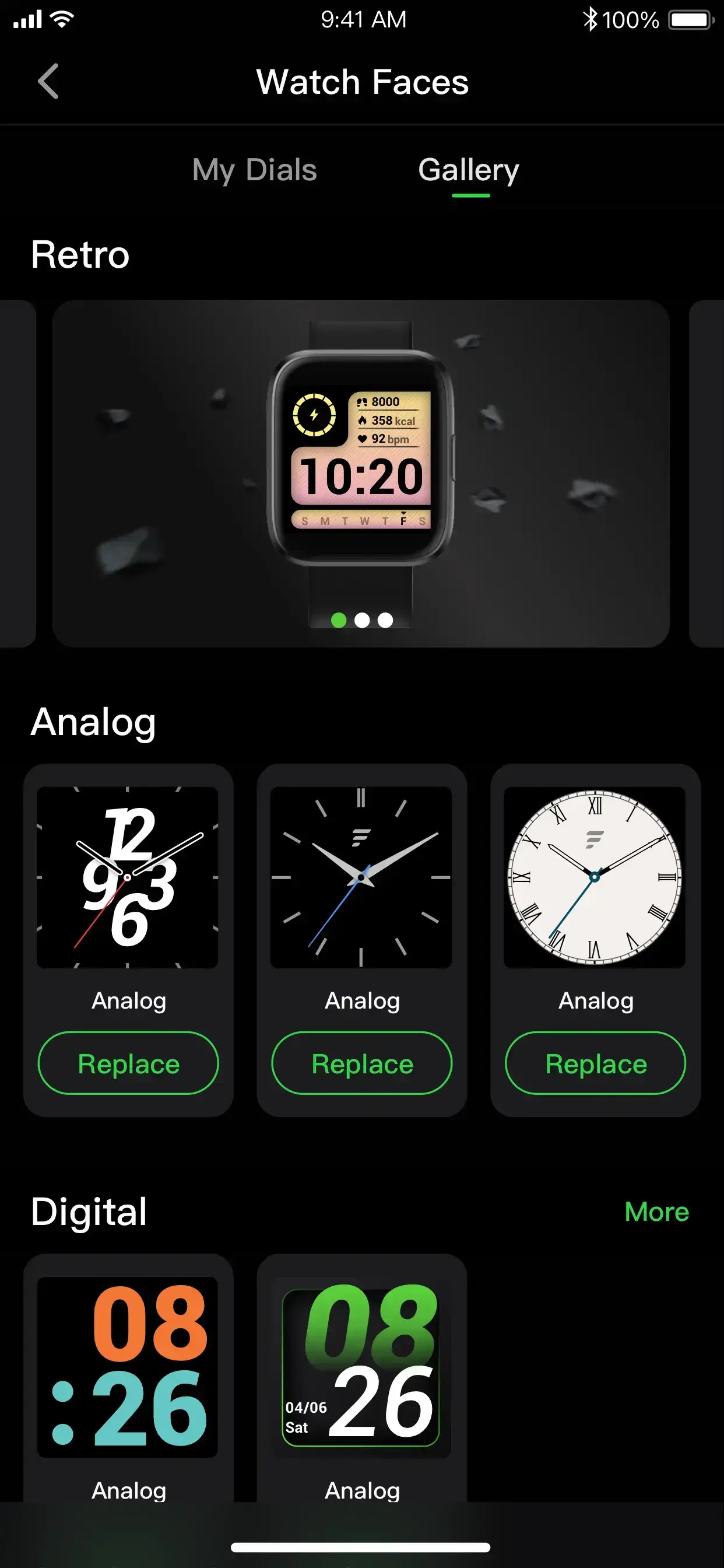Tap Replace under the middle Analog face
Screen dimensions: 724x1568
coord(361,1064)
